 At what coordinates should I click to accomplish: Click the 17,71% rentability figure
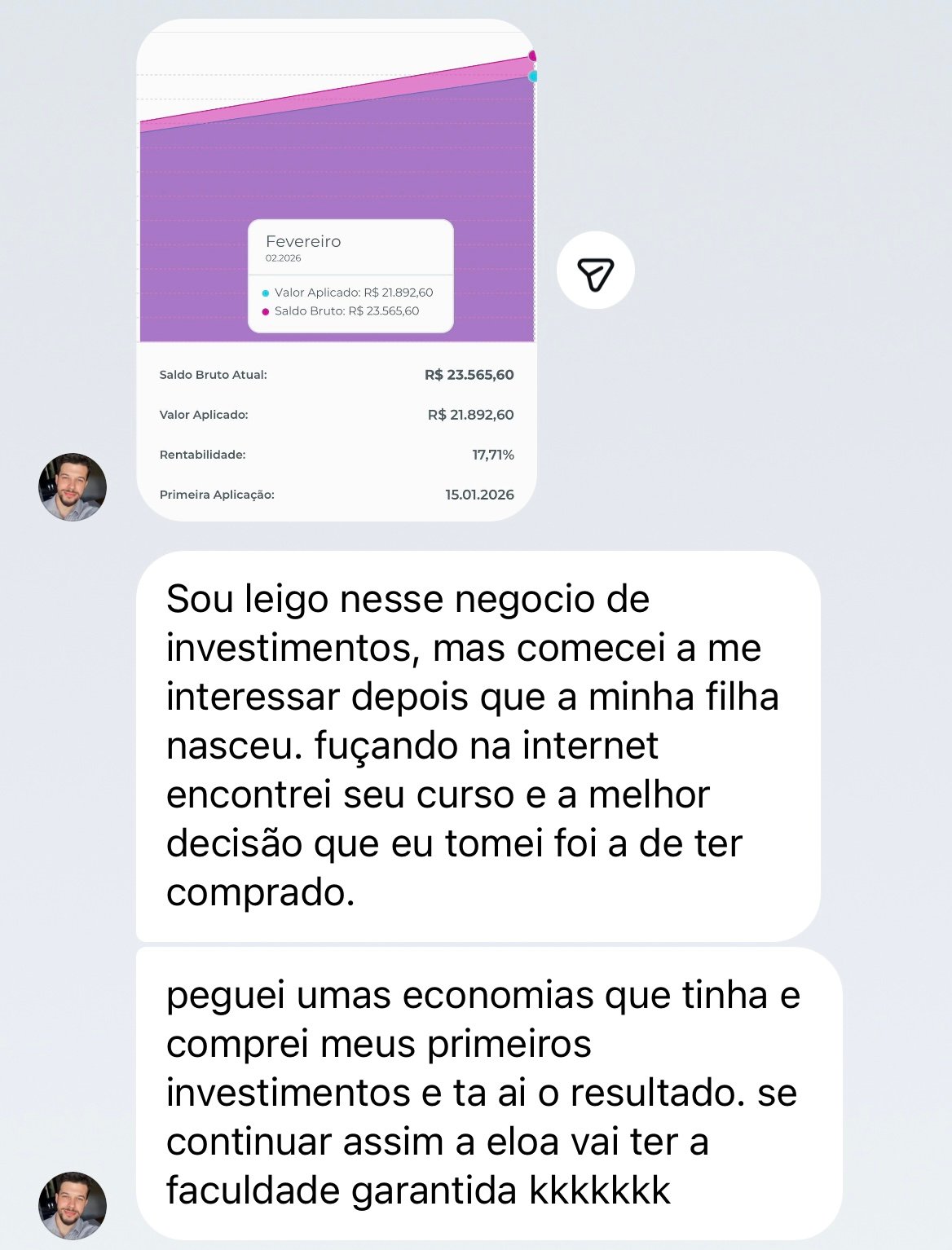(495, 456)
